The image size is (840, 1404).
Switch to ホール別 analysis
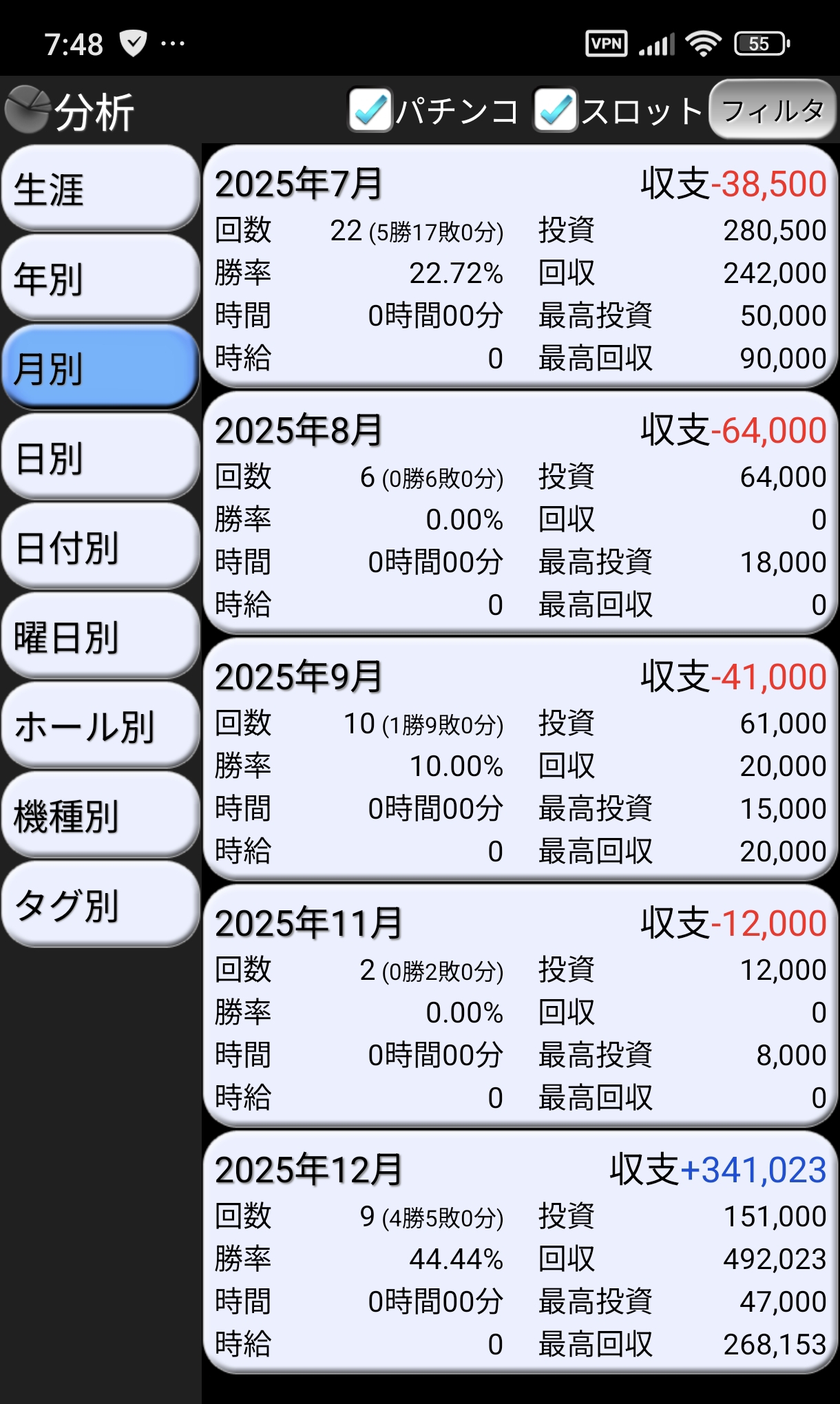101,726
